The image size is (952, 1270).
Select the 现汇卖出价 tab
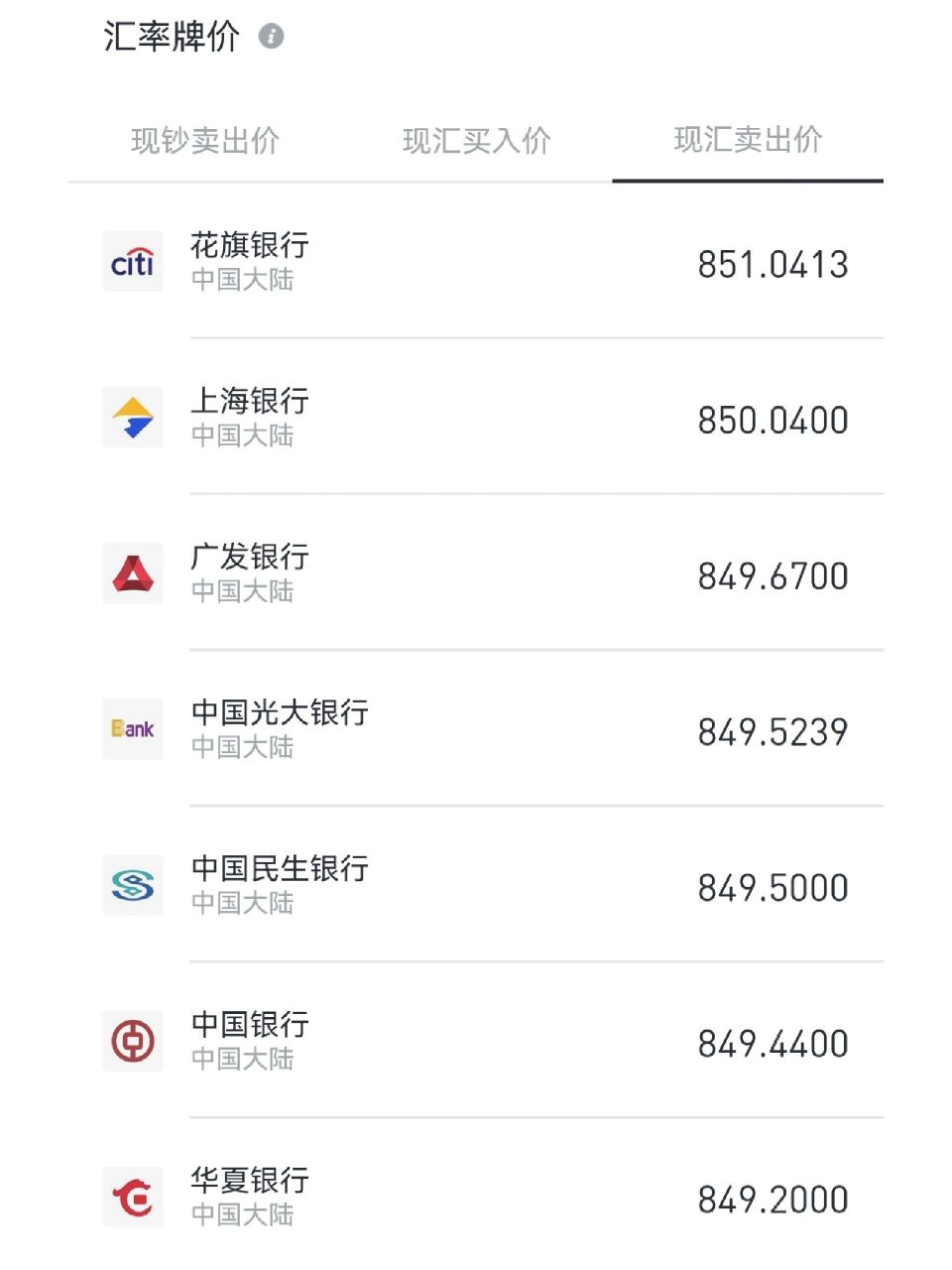(747, 141)
